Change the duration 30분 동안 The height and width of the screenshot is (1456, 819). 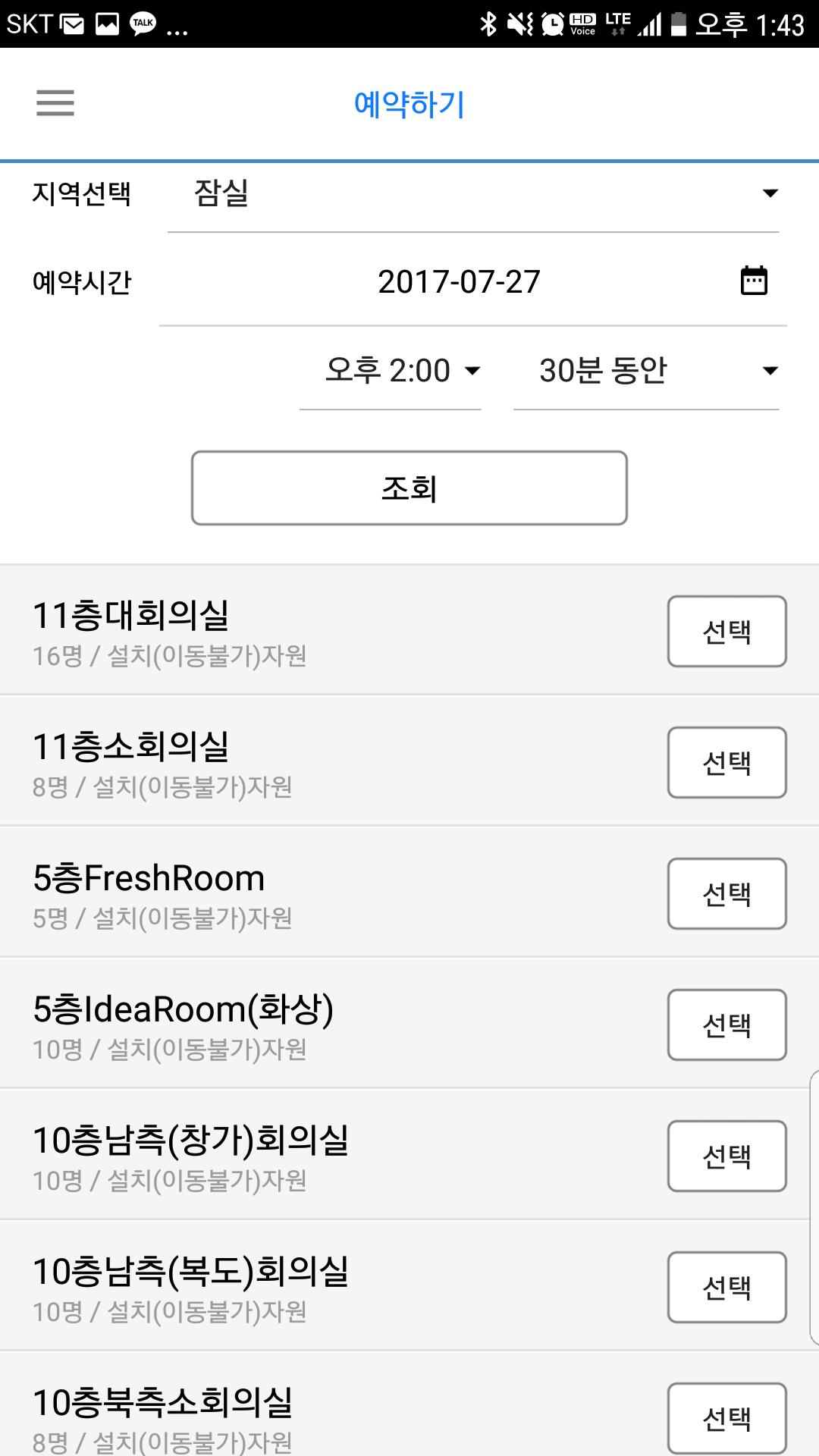pos(646,371)
